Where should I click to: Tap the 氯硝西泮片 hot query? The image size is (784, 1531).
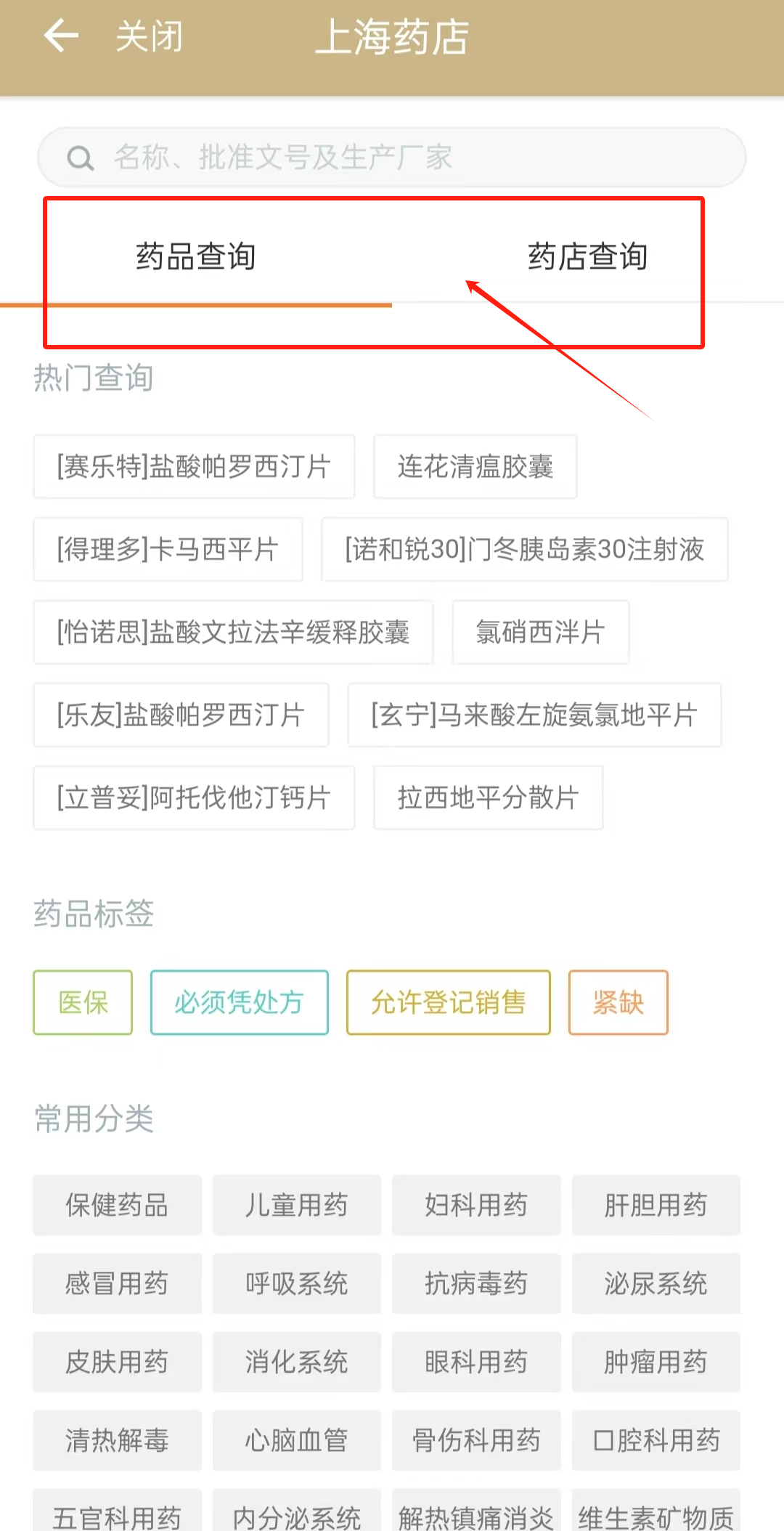[540, 632]
